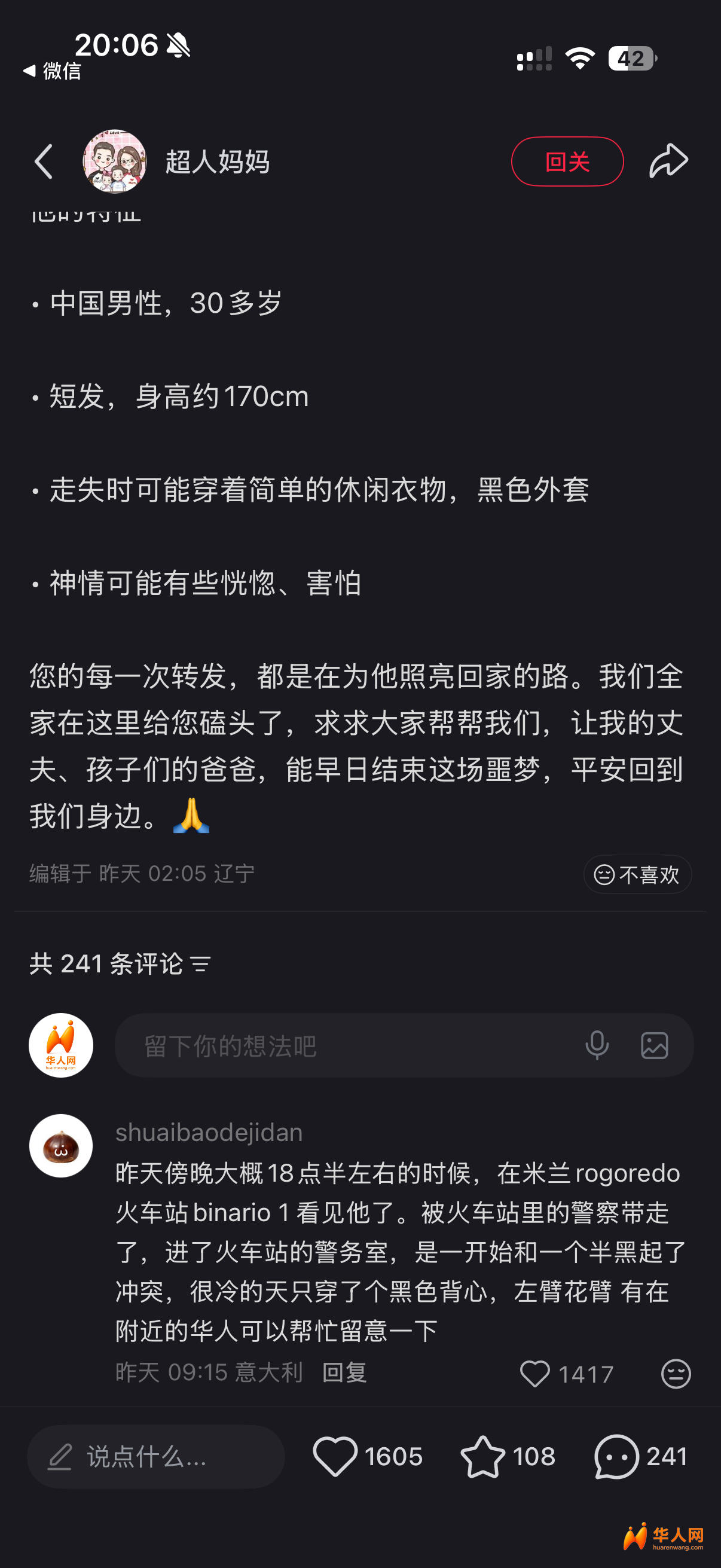This screenshot has width=721, height=1568.
Task: Open comments via the 241 chat bubble icon
Action: tap(616, 1457)
